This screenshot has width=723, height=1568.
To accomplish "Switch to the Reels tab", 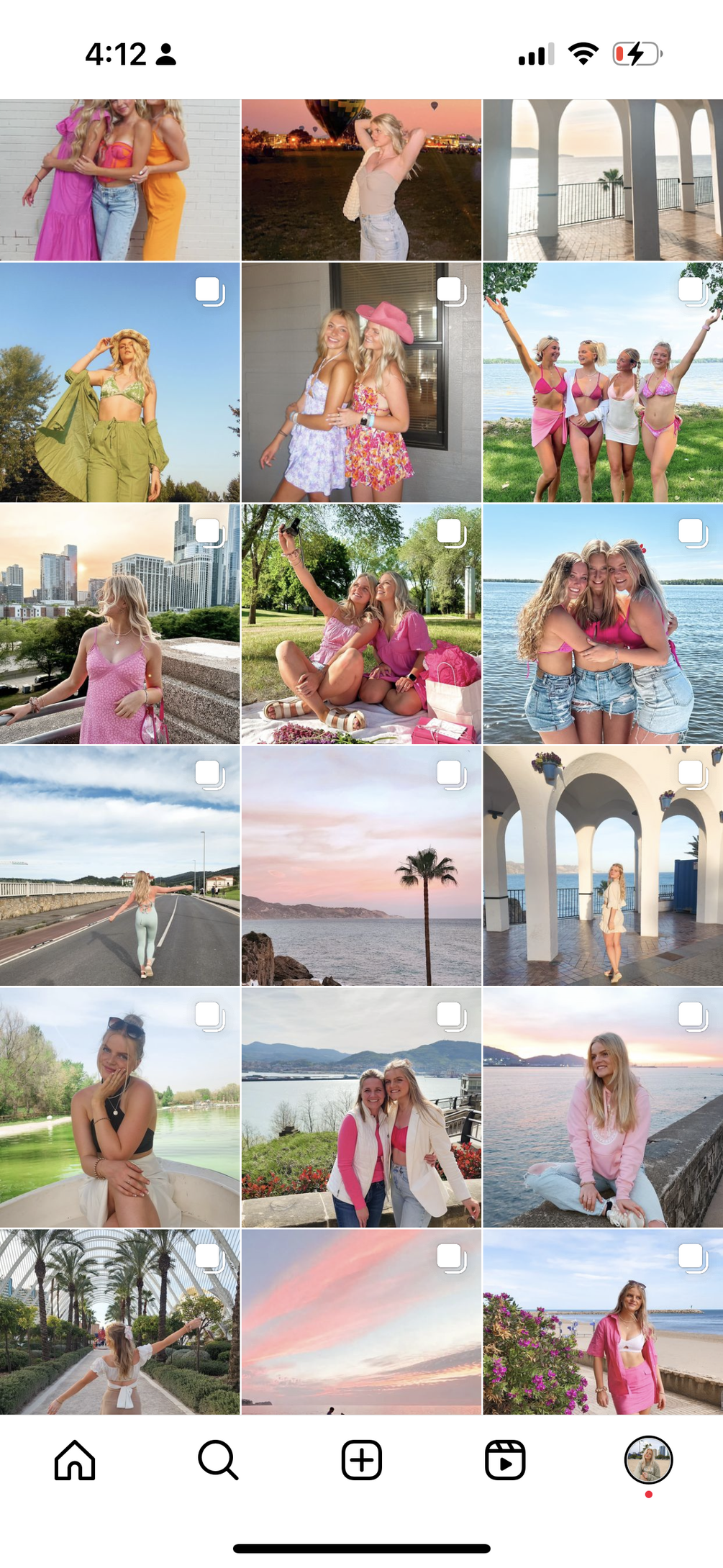I will coord(505,1460).
